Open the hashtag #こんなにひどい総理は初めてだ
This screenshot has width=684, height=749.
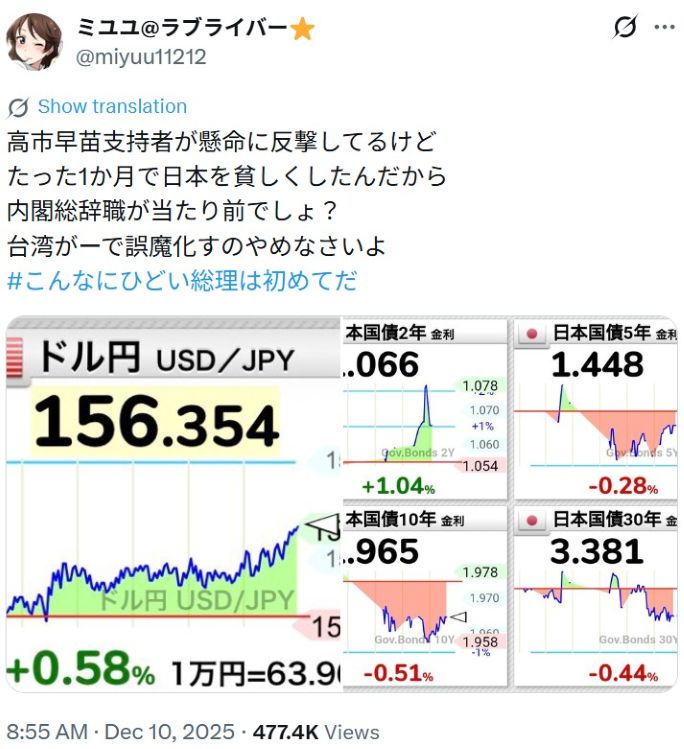182,281
